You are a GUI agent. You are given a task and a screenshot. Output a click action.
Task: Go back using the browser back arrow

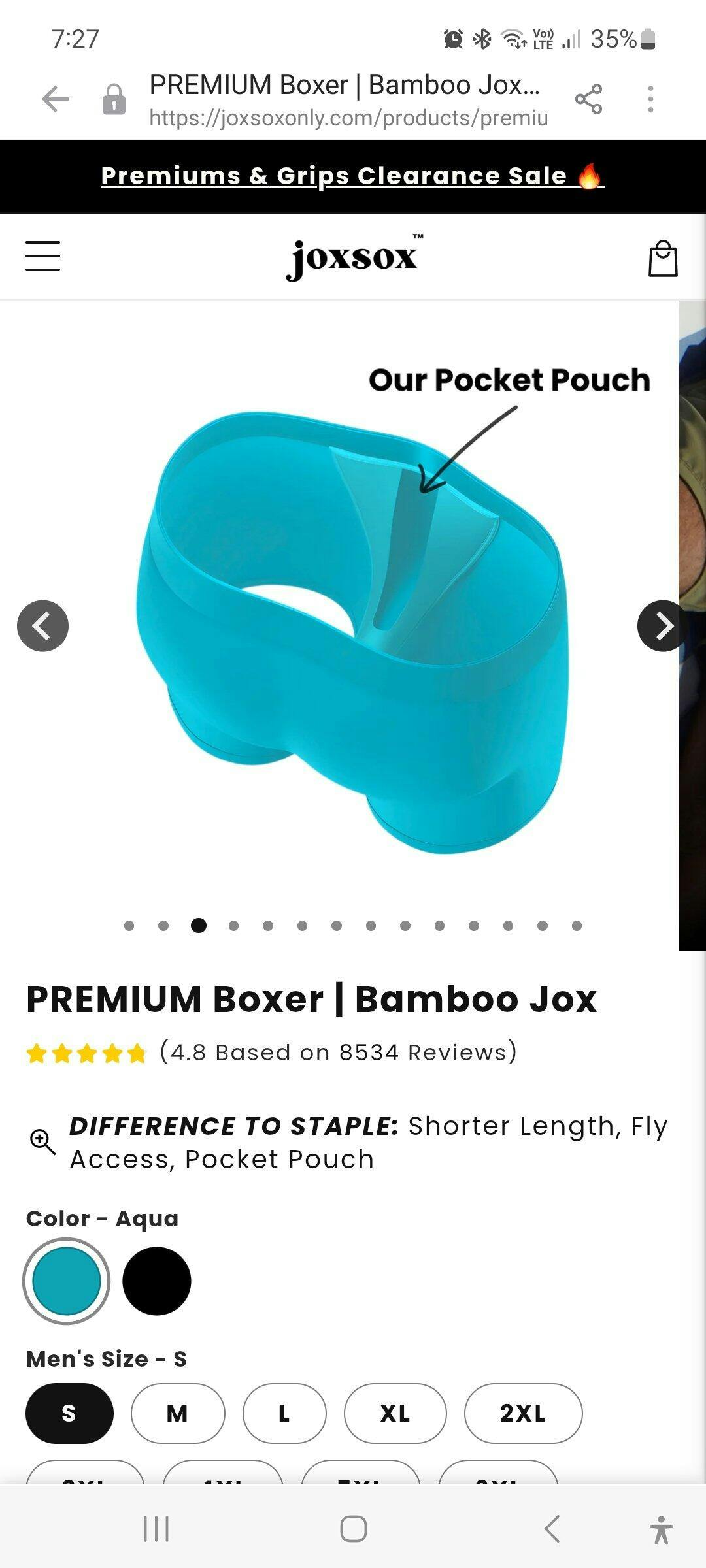click(x=56, y=99)
